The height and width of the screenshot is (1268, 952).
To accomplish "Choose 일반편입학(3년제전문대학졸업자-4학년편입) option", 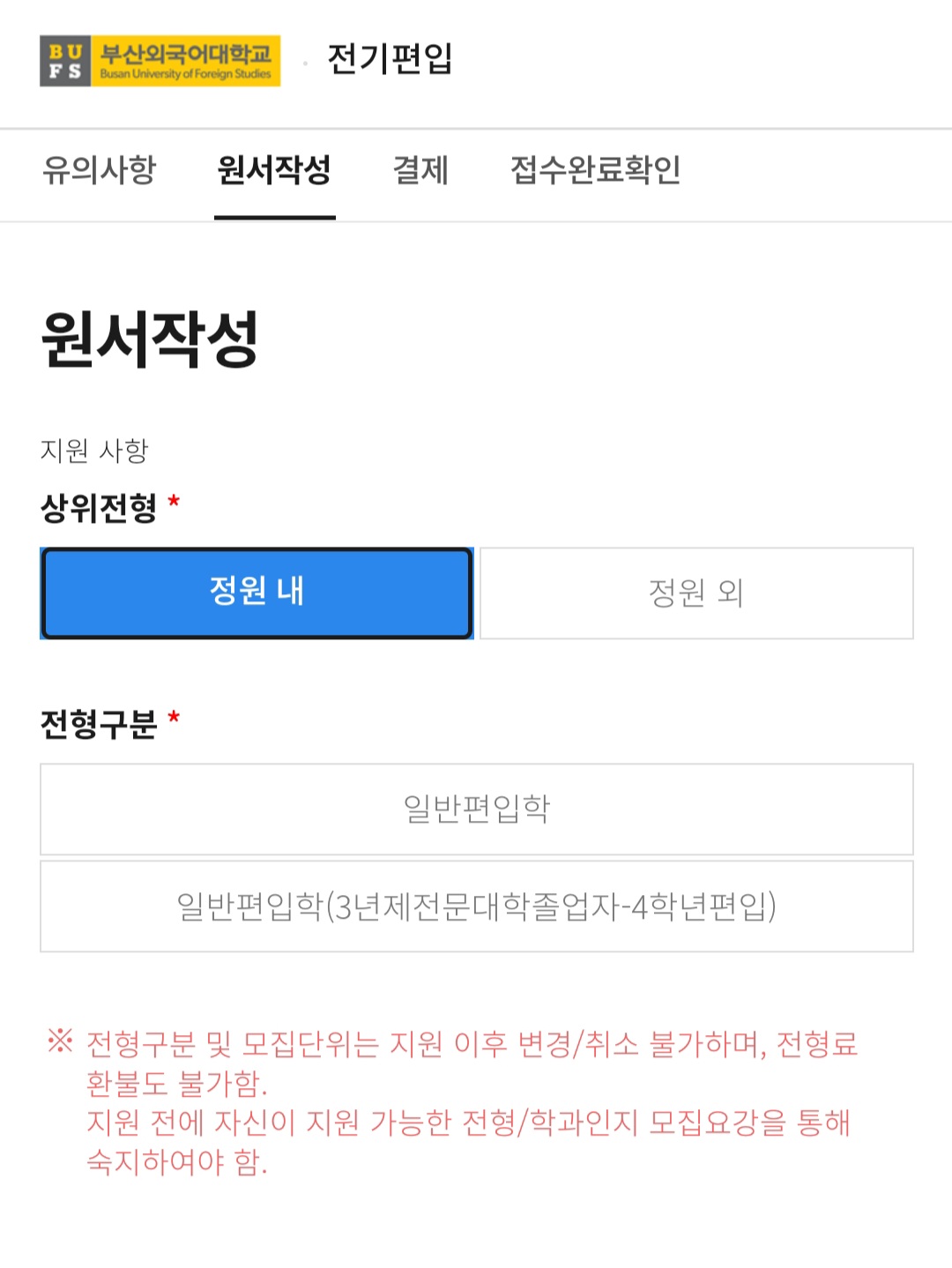I will point(476,906).
